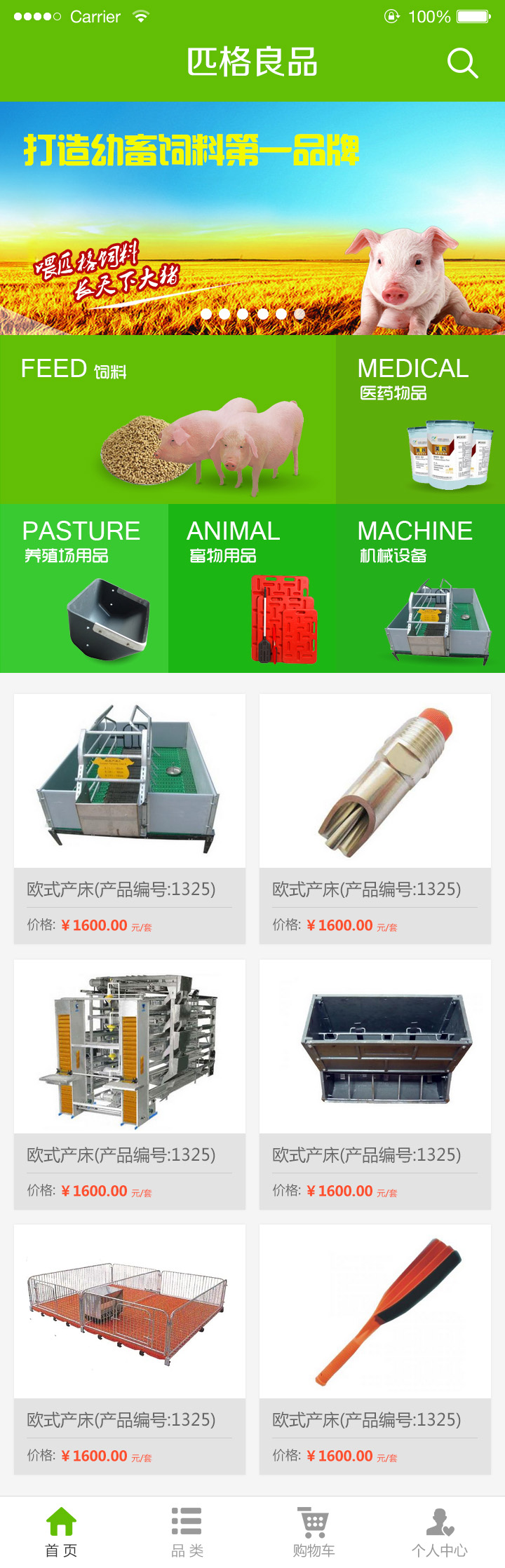View the black feed trough product card
The width and height of the screenshot is (505, 1568).
[375, 1084]
